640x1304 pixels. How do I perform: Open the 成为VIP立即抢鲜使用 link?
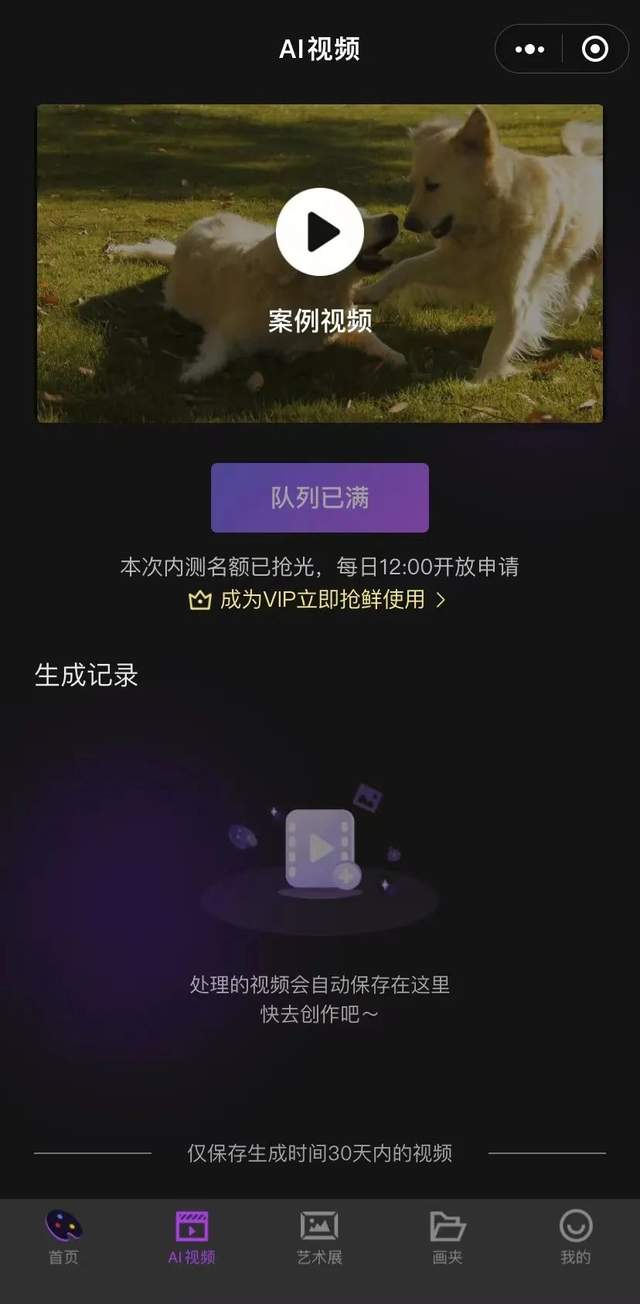pyautogui.click(x=316, y=600)
